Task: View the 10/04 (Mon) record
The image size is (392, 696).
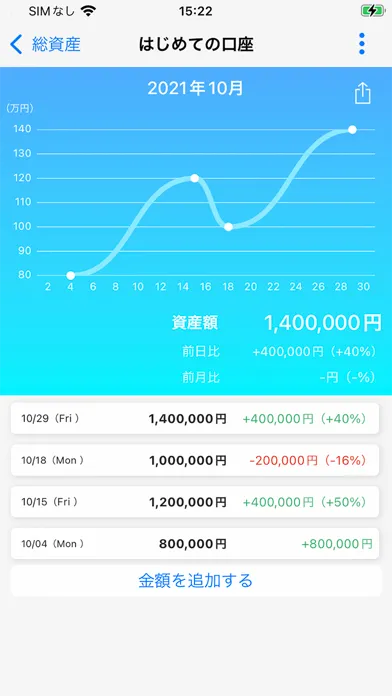Action: (195, 544)
